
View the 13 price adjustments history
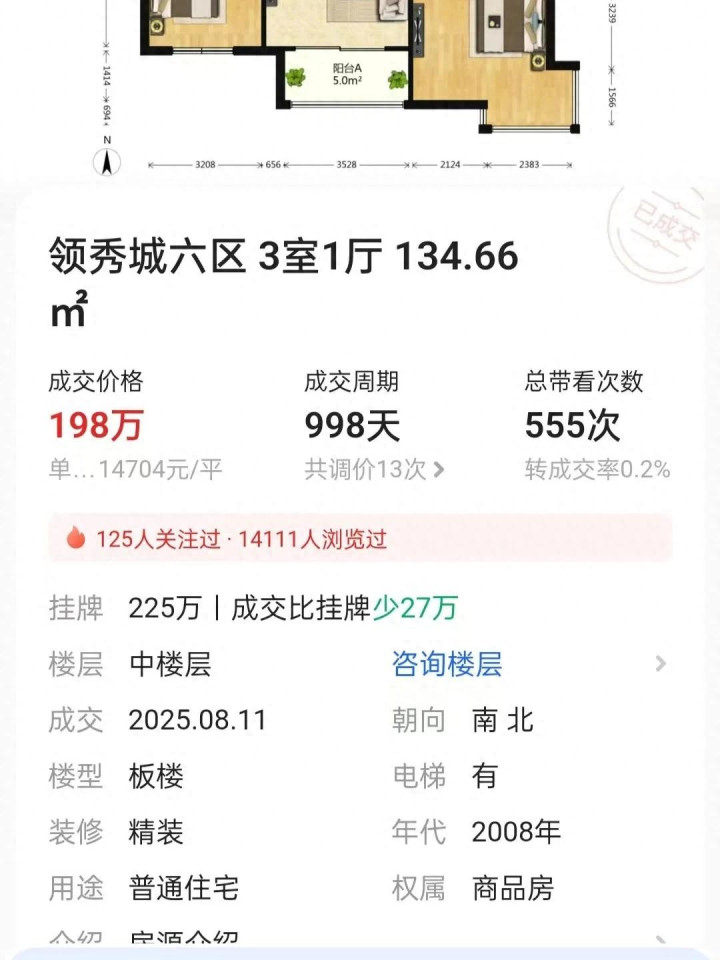[374, 470]
